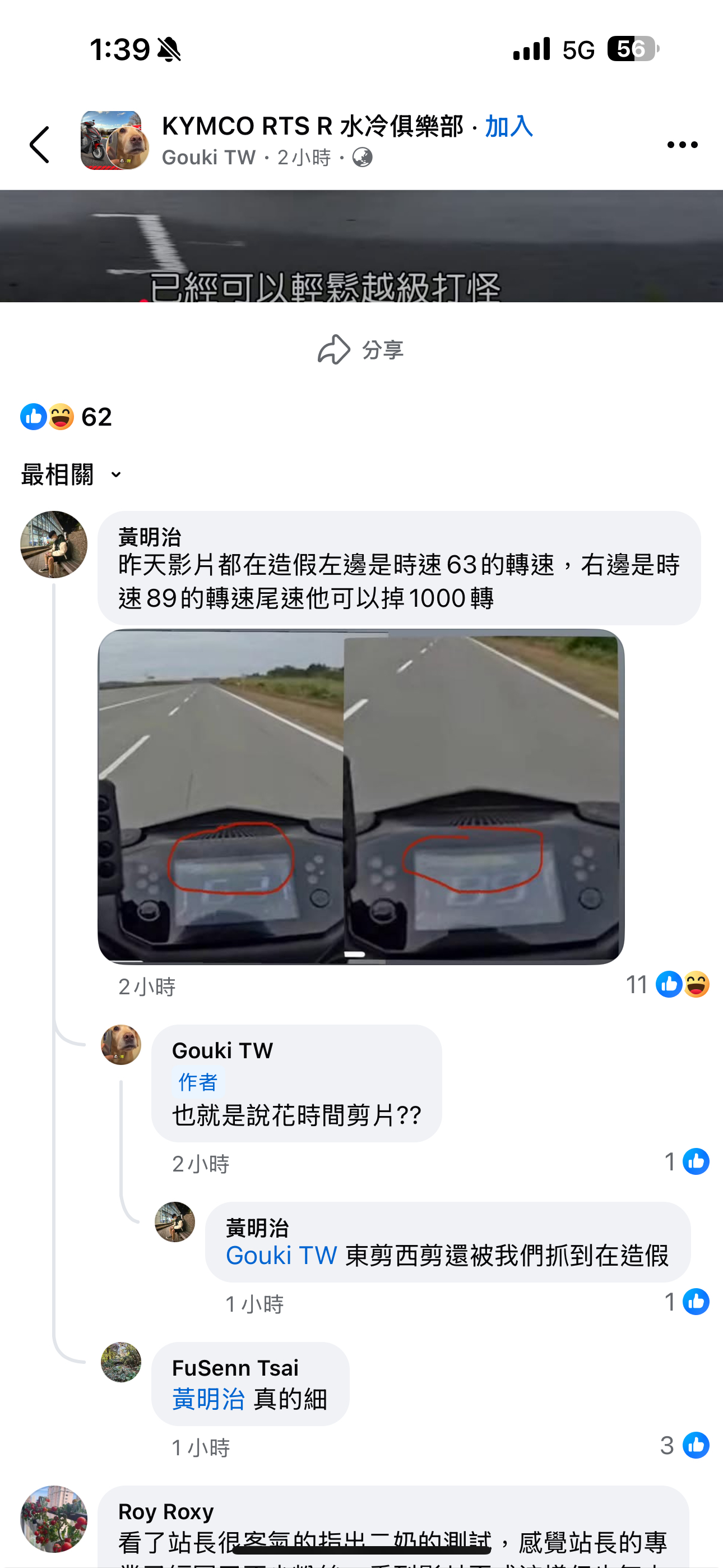Open the dashboard comparison image in comment
The height and width of the screenshot is (1568, 723).
(361, 796)
